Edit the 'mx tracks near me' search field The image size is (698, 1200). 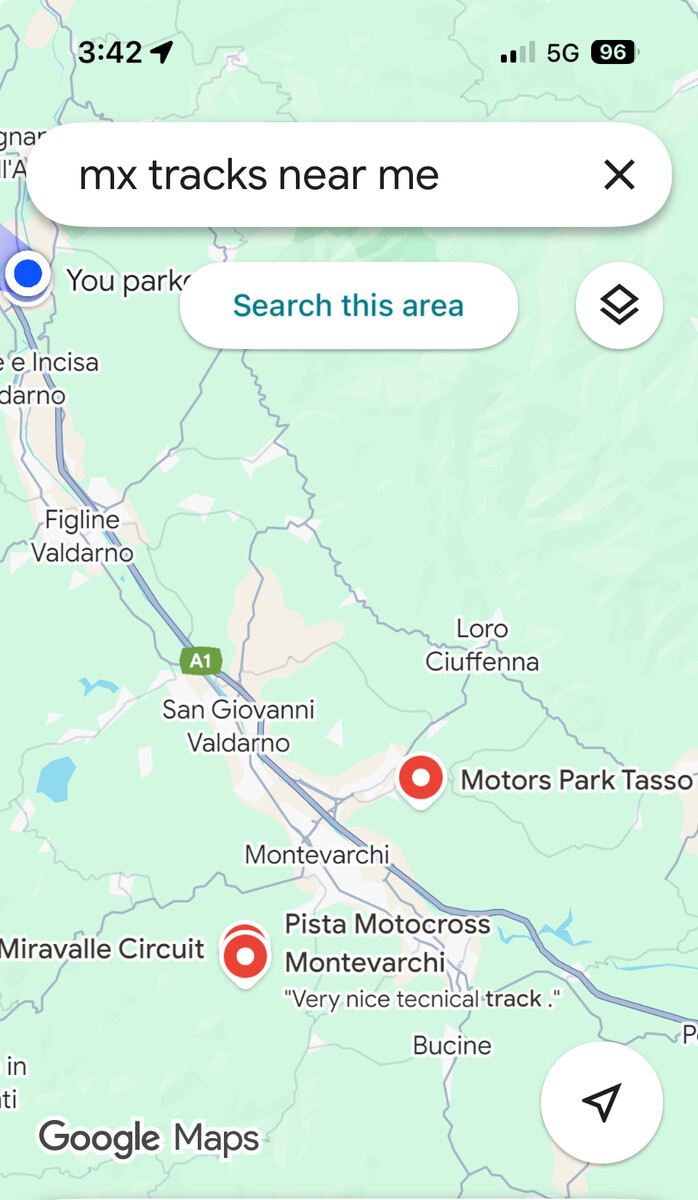point(300,175)
